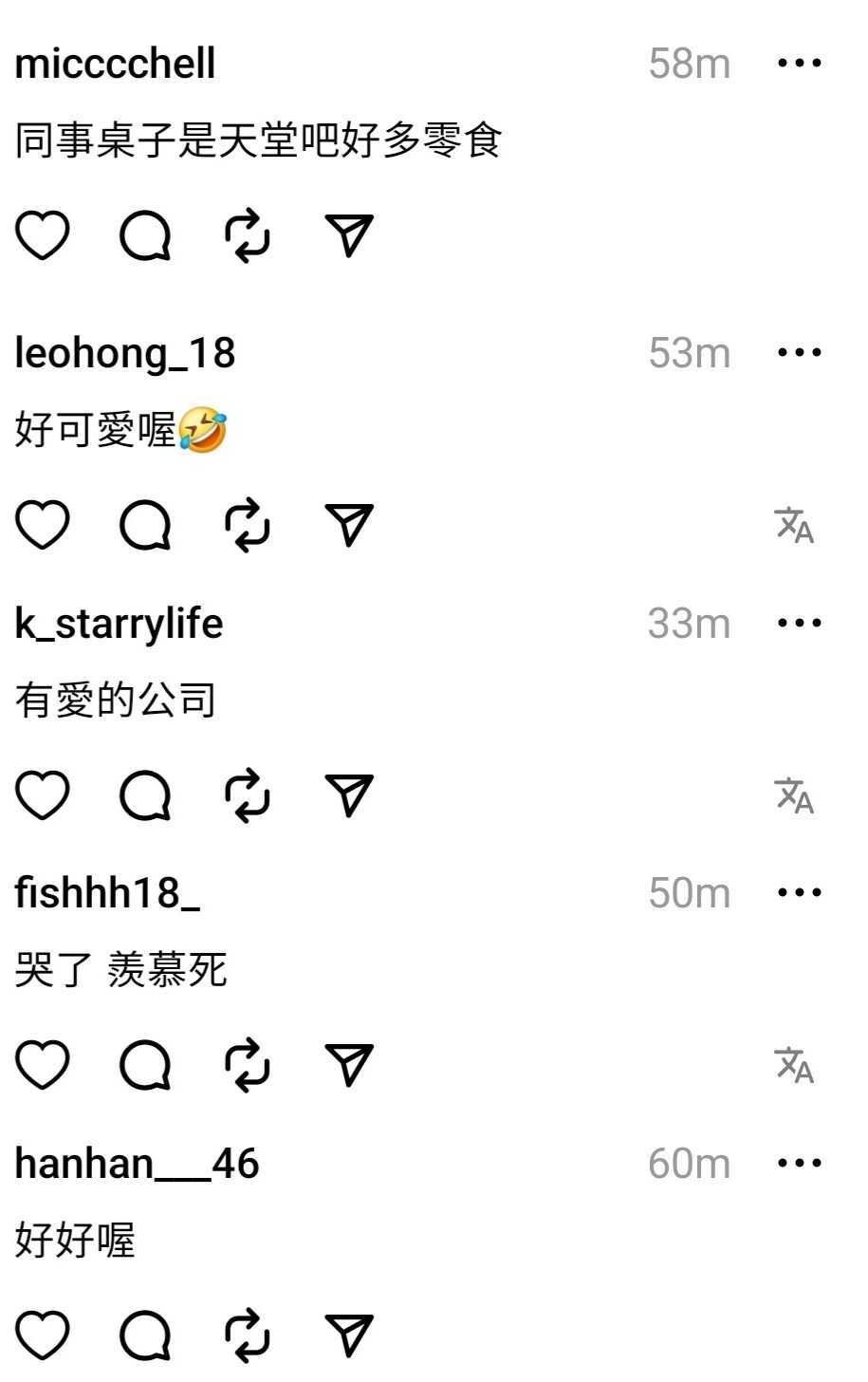Repost micccchell's reply
Viewport: 868px width, 1382px height.
point(249,236)
